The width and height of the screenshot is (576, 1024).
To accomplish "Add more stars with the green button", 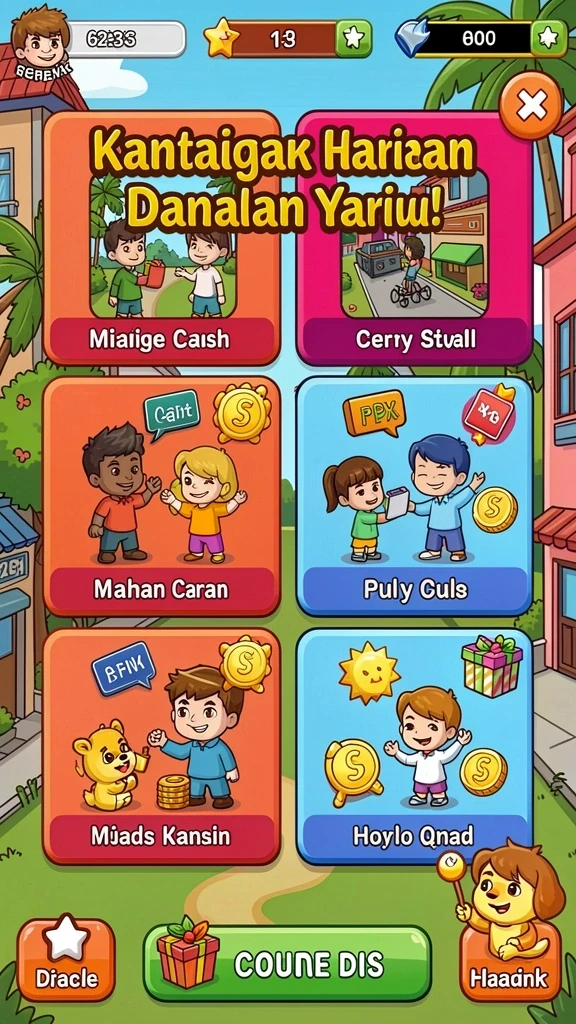I will tap(354, 39).
